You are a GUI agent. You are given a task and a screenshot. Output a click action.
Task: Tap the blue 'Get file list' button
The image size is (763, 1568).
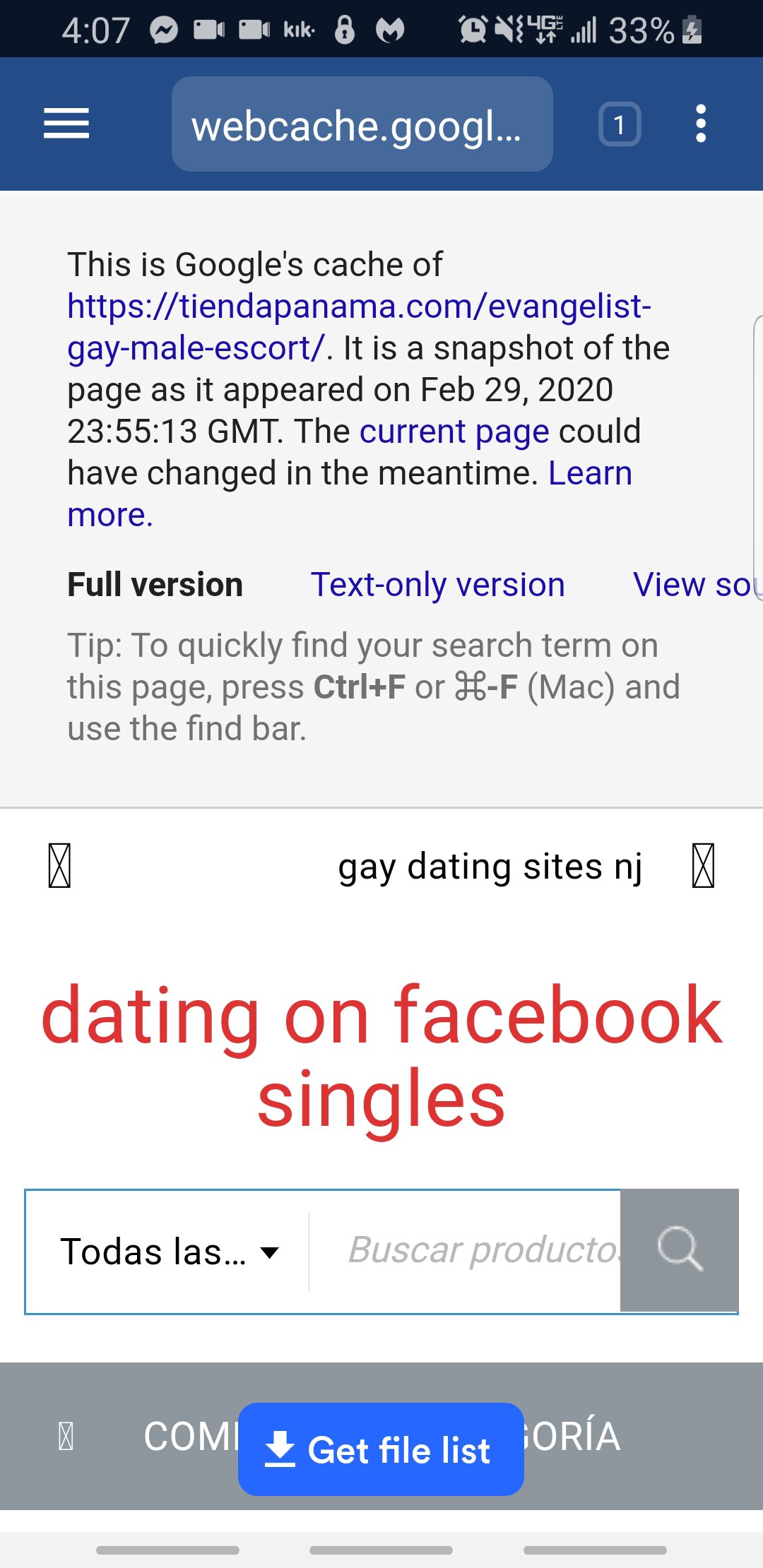[381, 1449]
